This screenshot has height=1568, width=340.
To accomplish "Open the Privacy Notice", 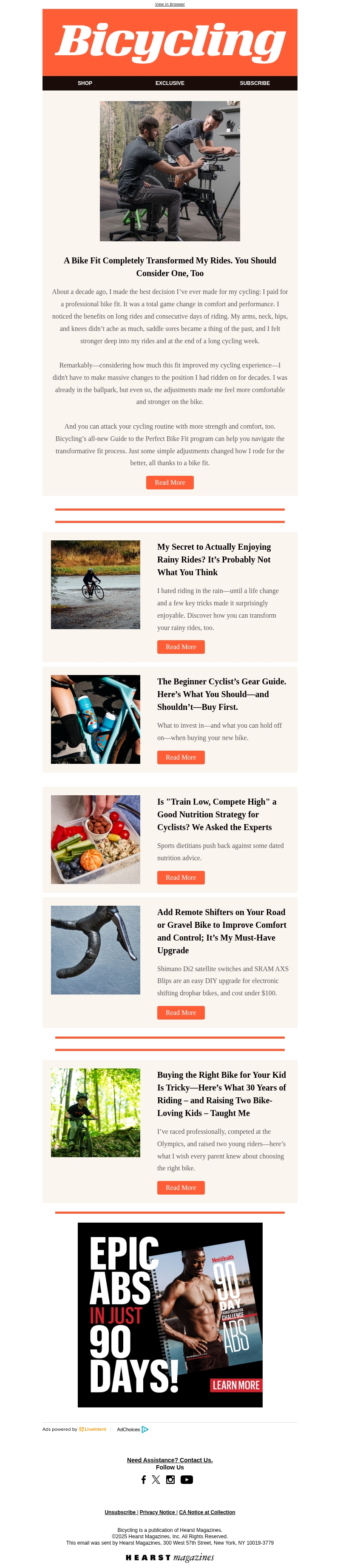I will click(157, 1512).
